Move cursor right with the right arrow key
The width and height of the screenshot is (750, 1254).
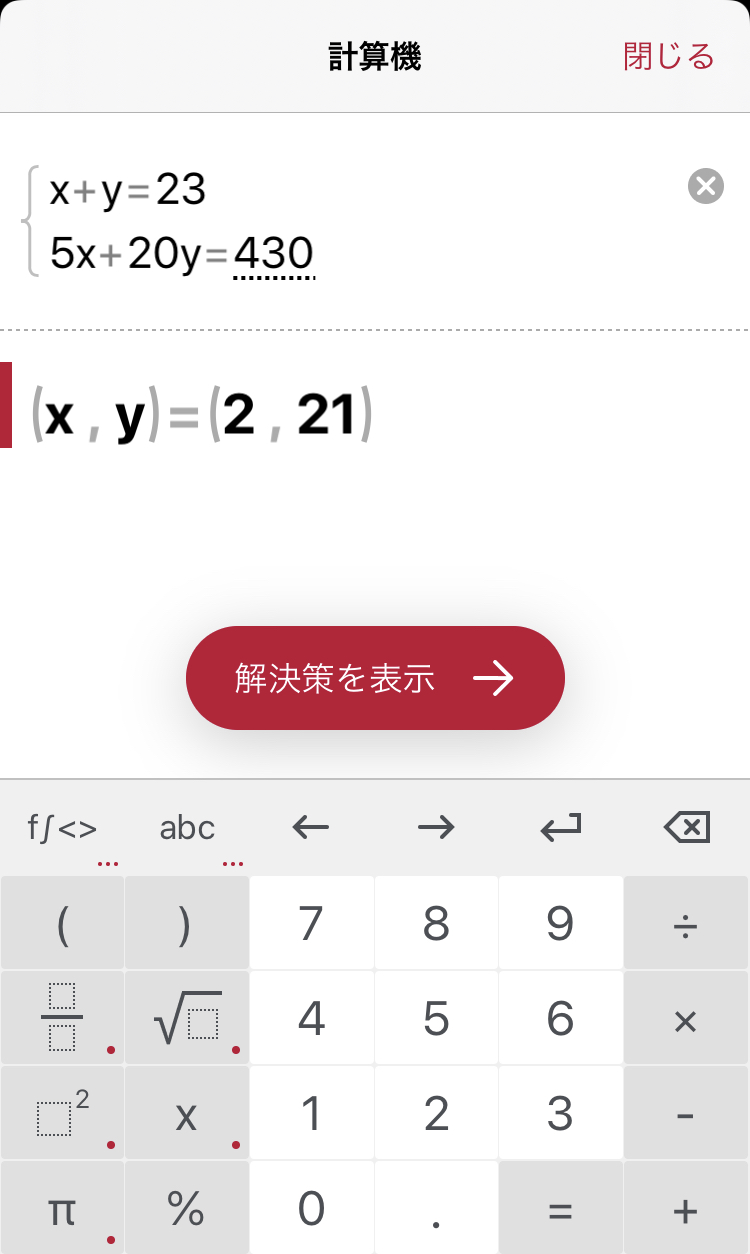(436, 828)
